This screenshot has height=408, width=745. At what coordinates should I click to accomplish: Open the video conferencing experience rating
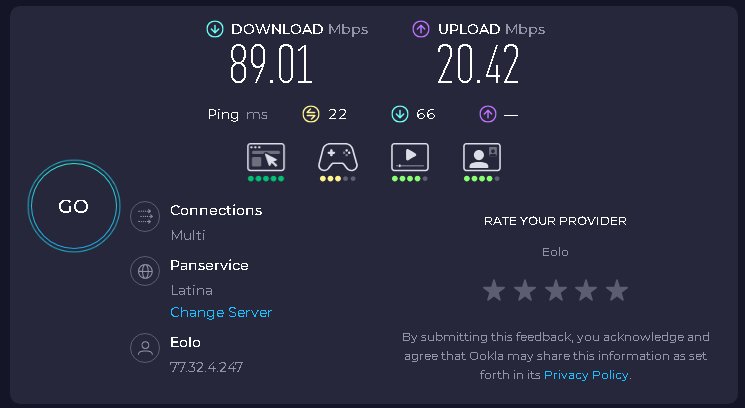click(481, 158)
